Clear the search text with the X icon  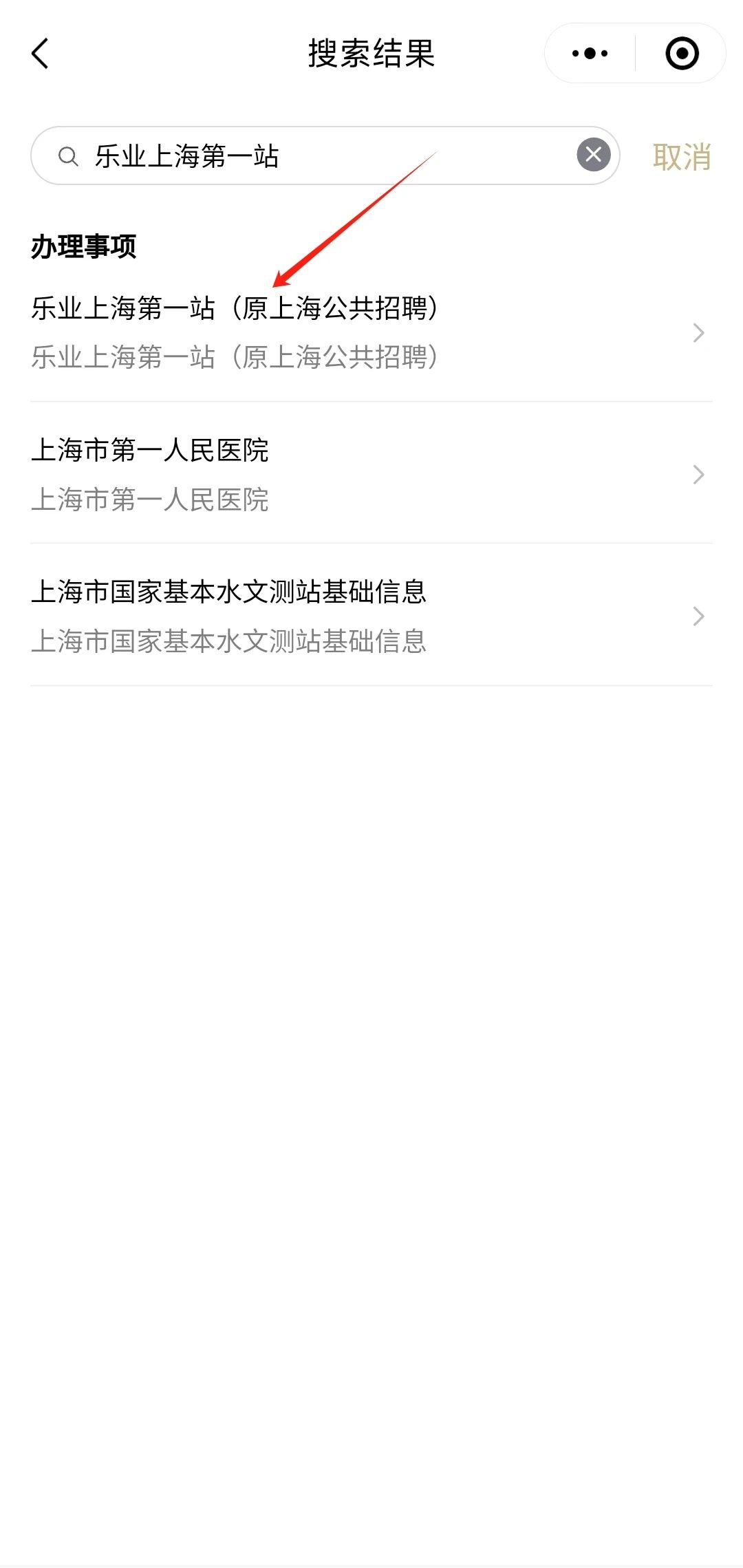tap(594, 155)
